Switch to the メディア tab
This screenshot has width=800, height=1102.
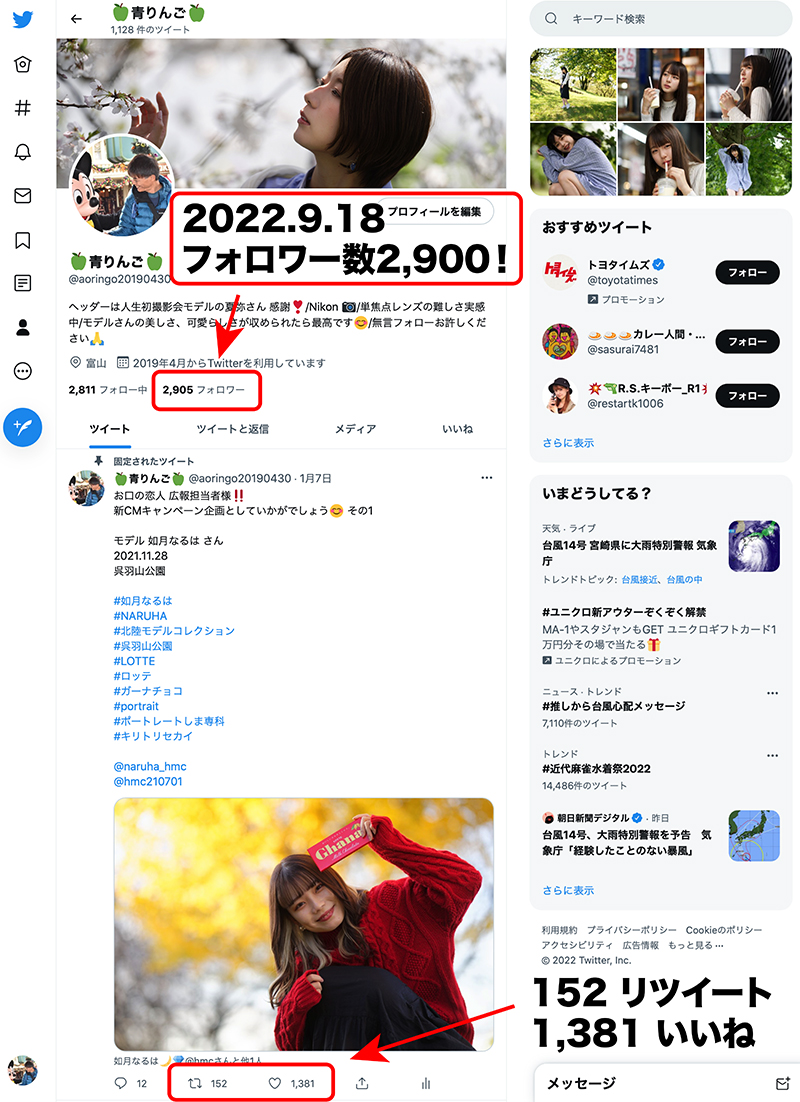pyautogui.click(x=356, y=429)
